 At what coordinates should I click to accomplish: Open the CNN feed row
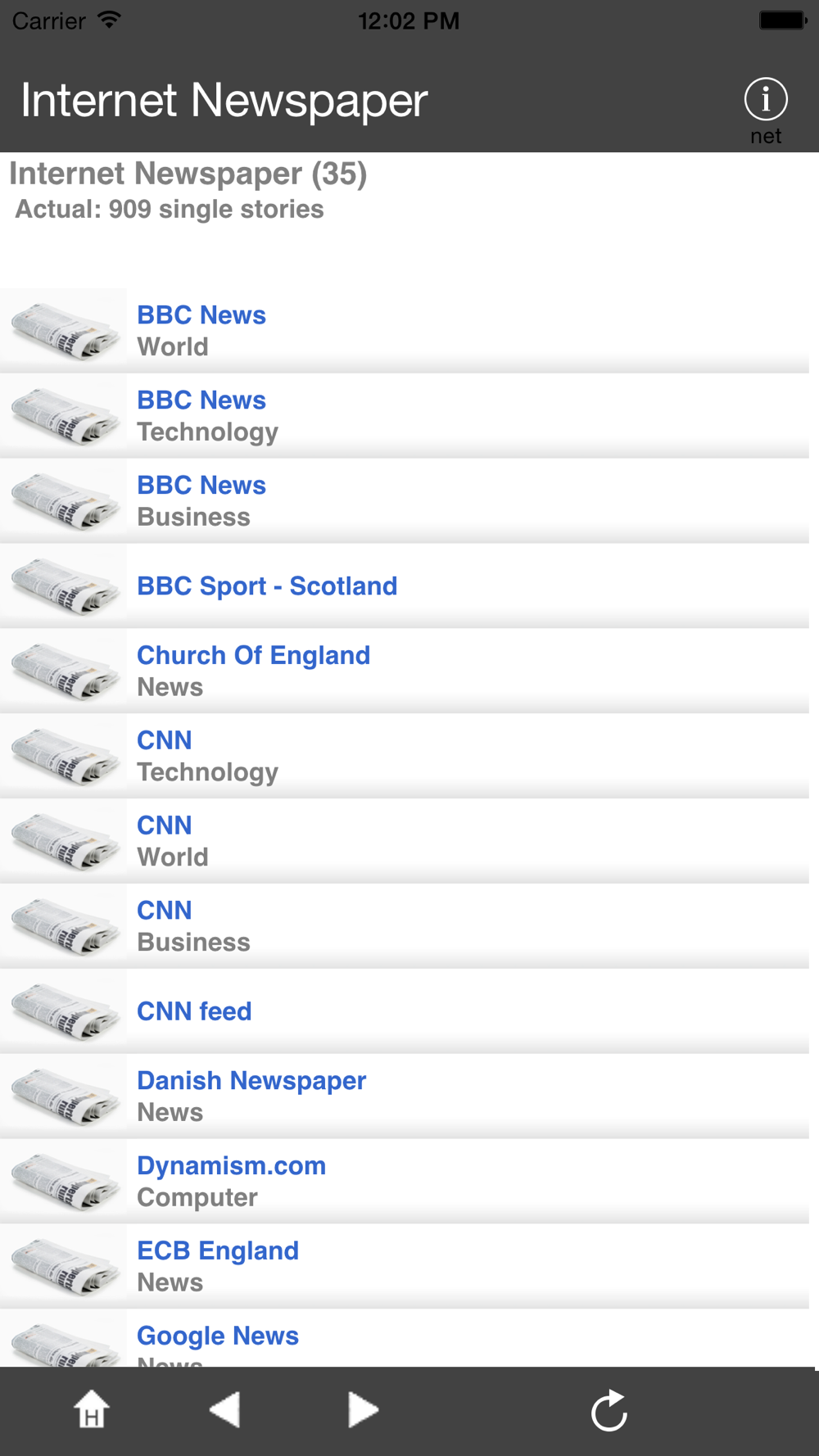[405, 1012]
